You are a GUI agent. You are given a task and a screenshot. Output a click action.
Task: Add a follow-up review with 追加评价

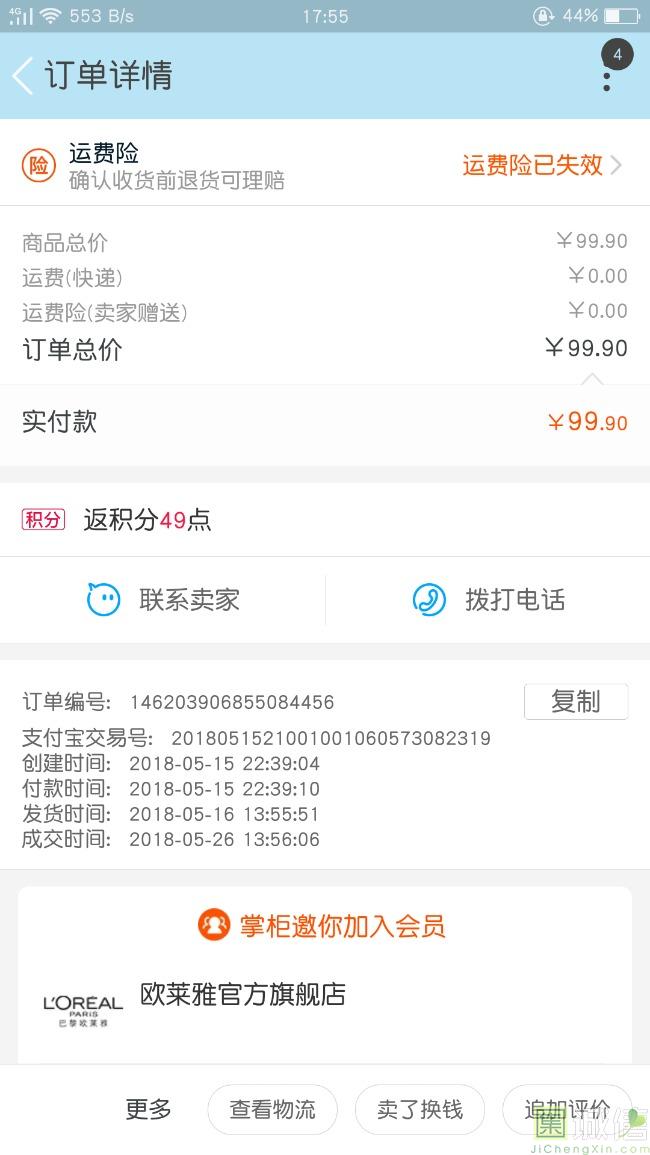pos(567,1109)
